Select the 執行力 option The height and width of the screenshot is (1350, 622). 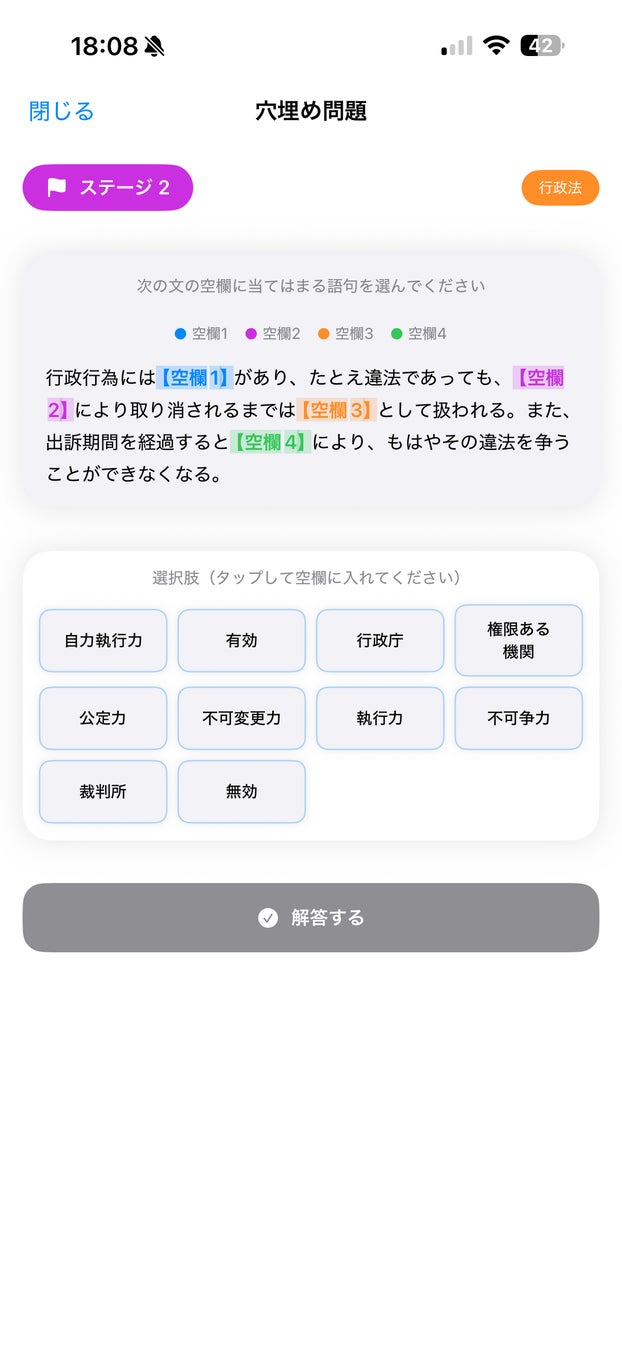click(x=380, y=718)
